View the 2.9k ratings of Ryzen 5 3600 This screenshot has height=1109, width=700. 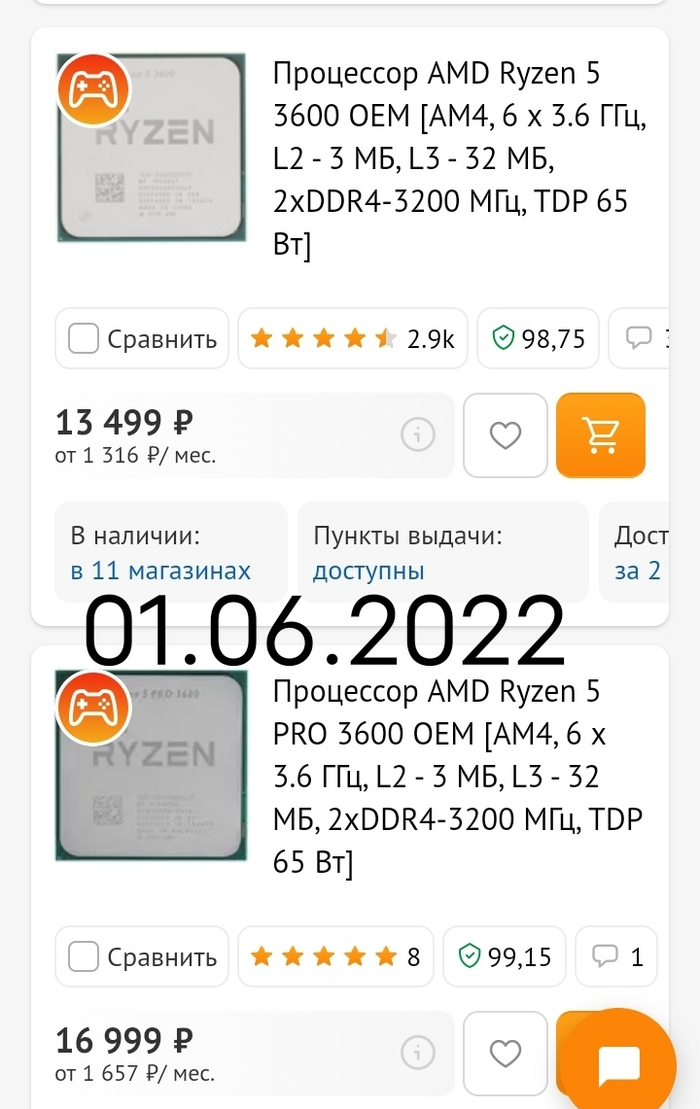(352, 339)
